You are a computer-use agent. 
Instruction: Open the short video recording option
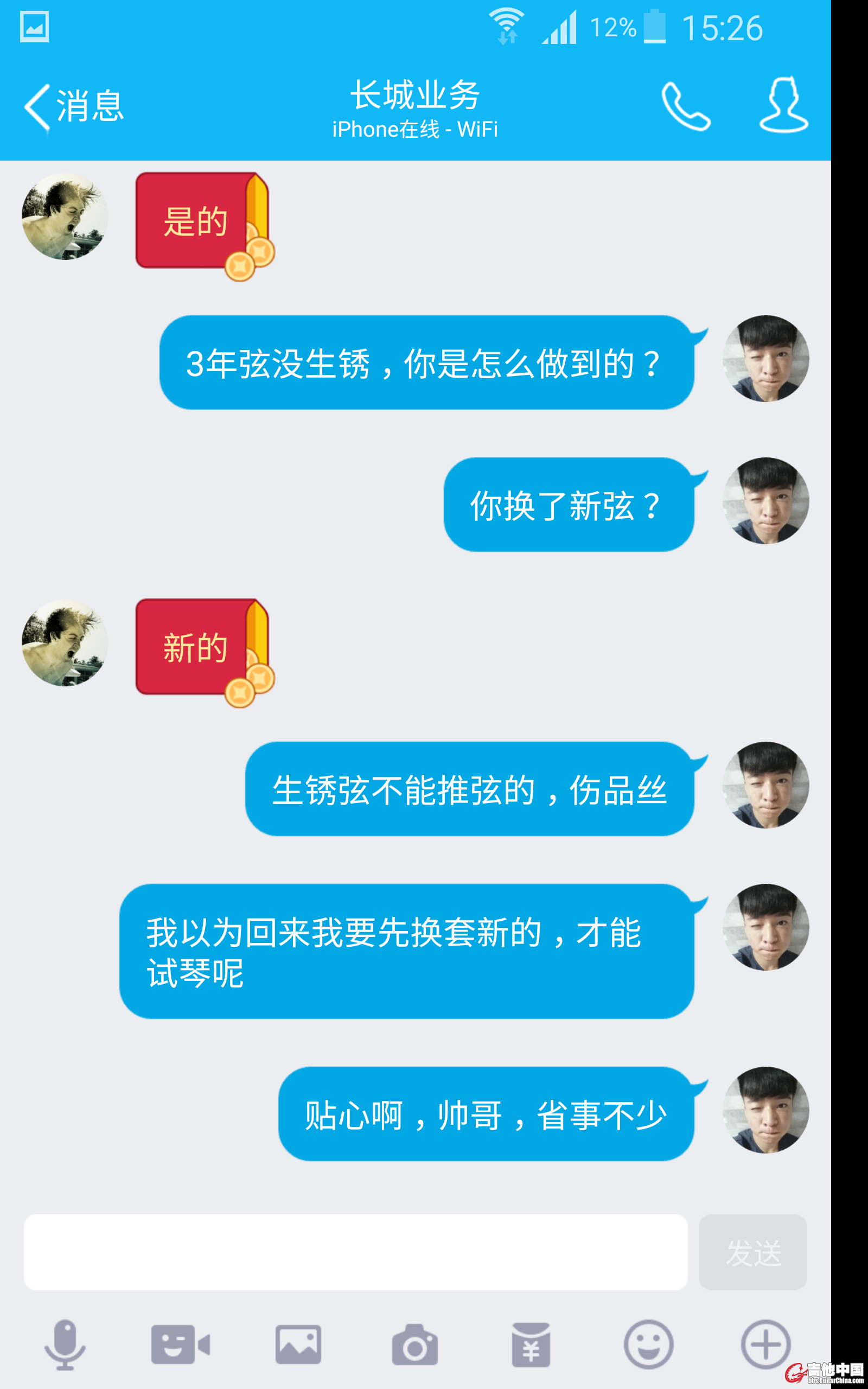(180, 1344)
